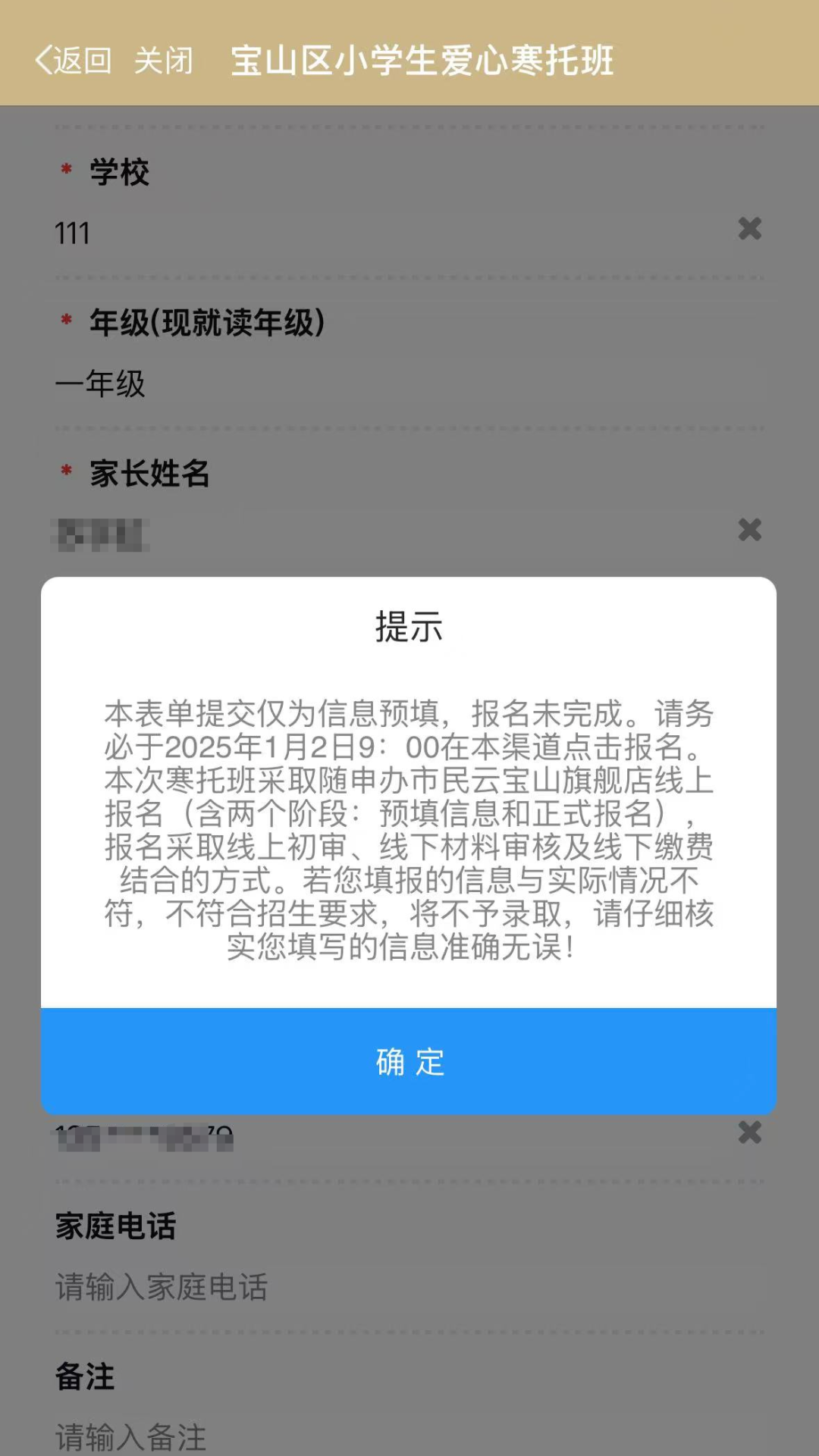Image resolution: width=819 pixels, height=1456 pixels.
Task: Tap the leftmost navigation arrow icon
Action: point(44,61)
